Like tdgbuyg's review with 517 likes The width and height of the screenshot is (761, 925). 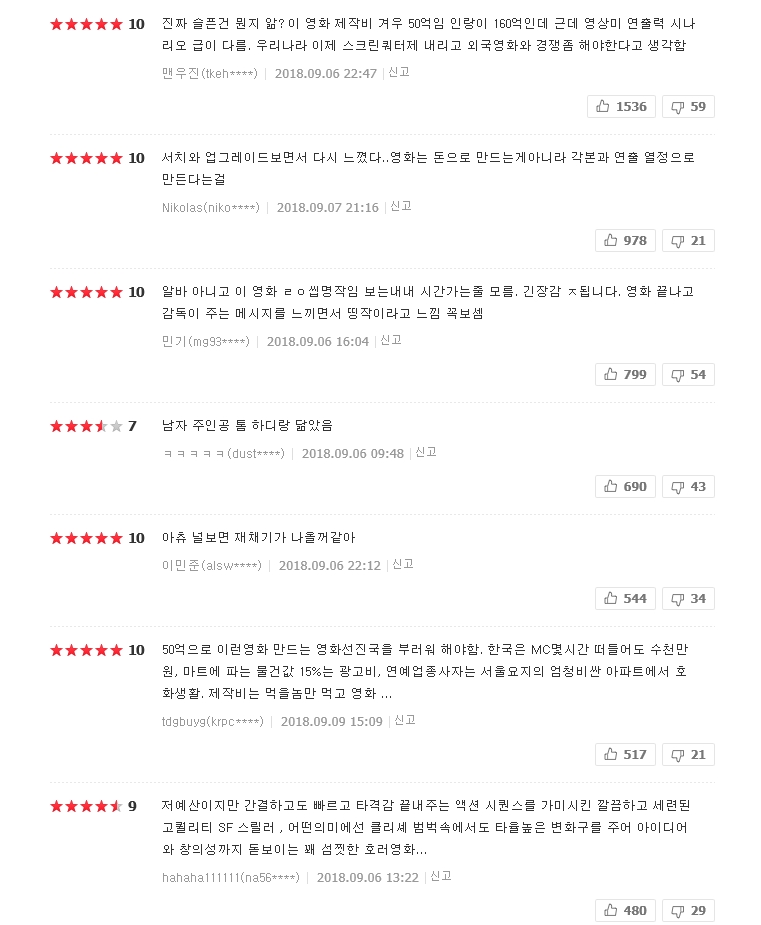[x=625, y=754]
